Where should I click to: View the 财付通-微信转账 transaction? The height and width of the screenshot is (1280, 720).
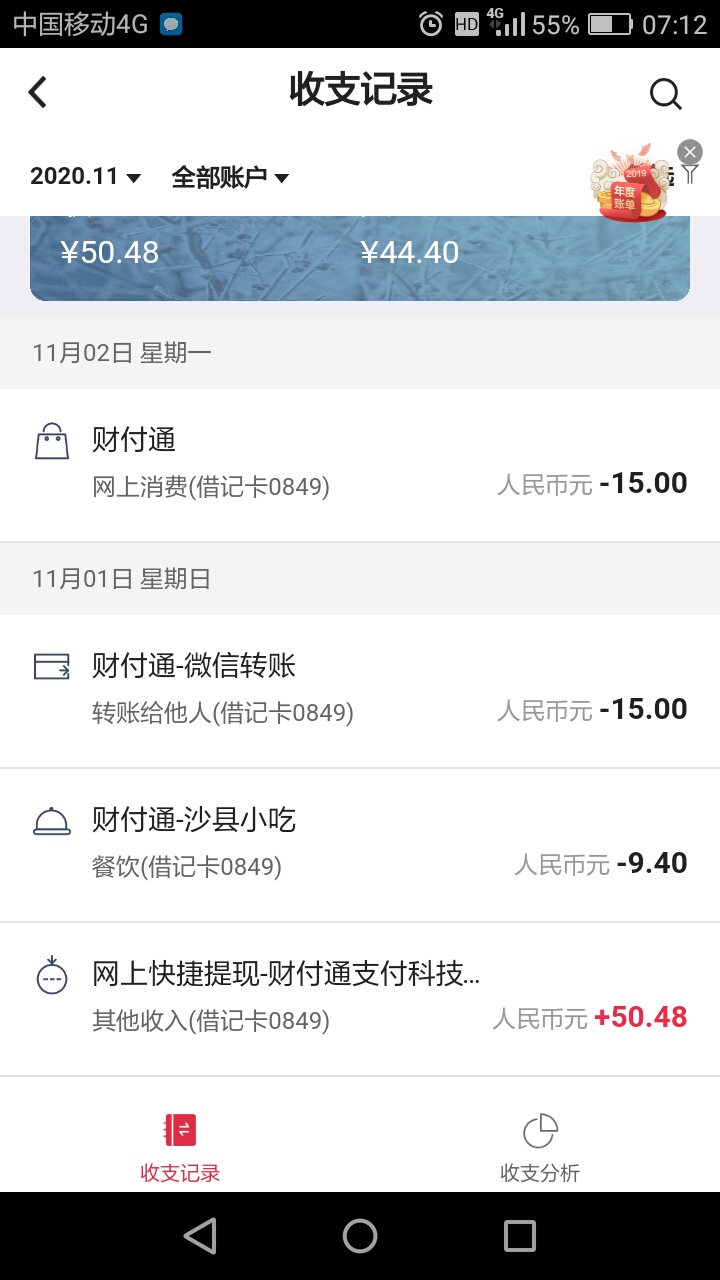coord(360,691)
